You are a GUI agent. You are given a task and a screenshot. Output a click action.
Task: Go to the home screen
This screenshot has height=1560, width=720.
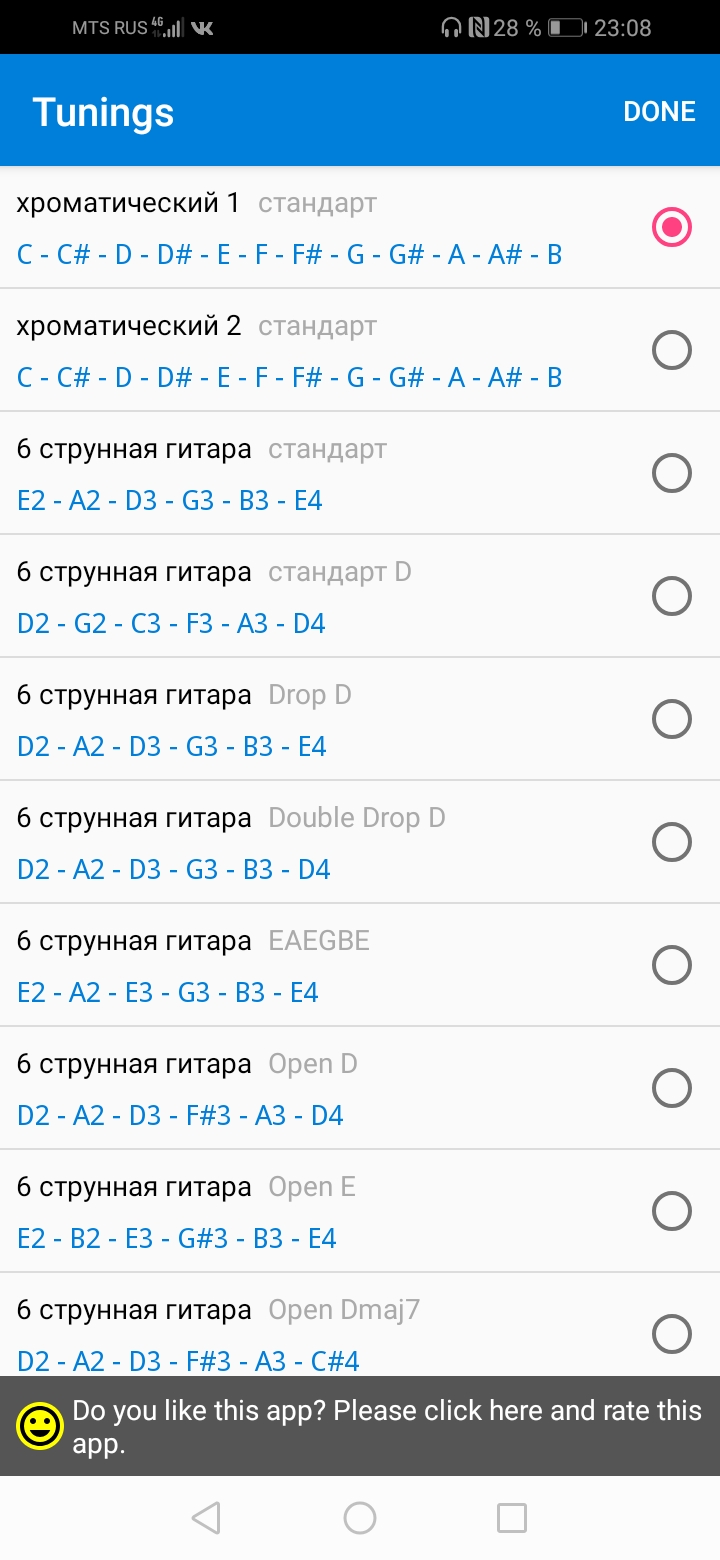[360, 1518]
